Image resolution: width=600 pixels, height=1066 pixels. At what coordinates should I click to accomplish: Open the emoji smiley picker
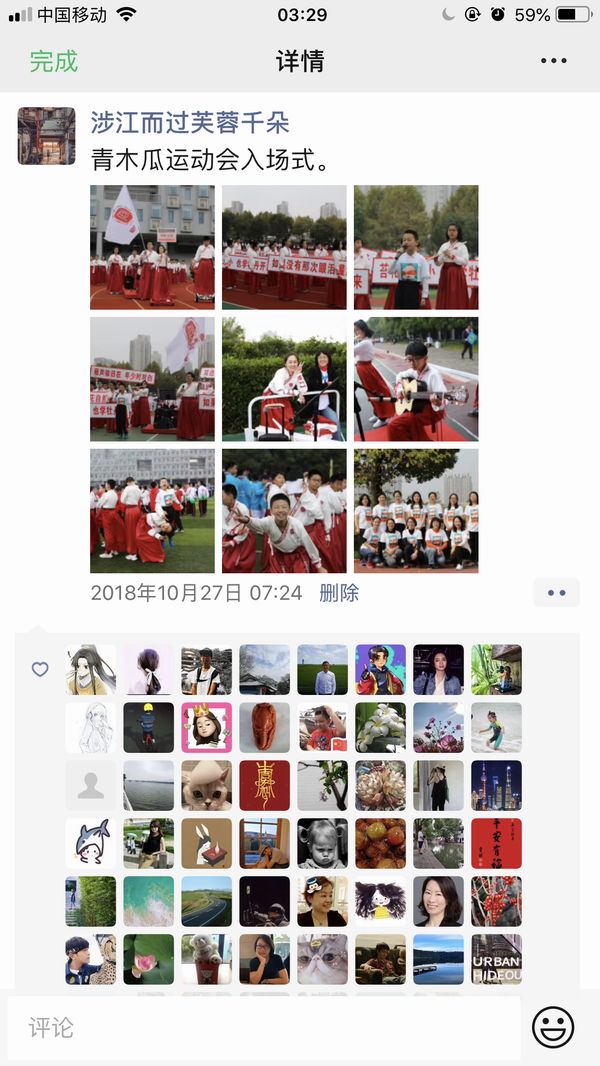[x=553, y=1027]
